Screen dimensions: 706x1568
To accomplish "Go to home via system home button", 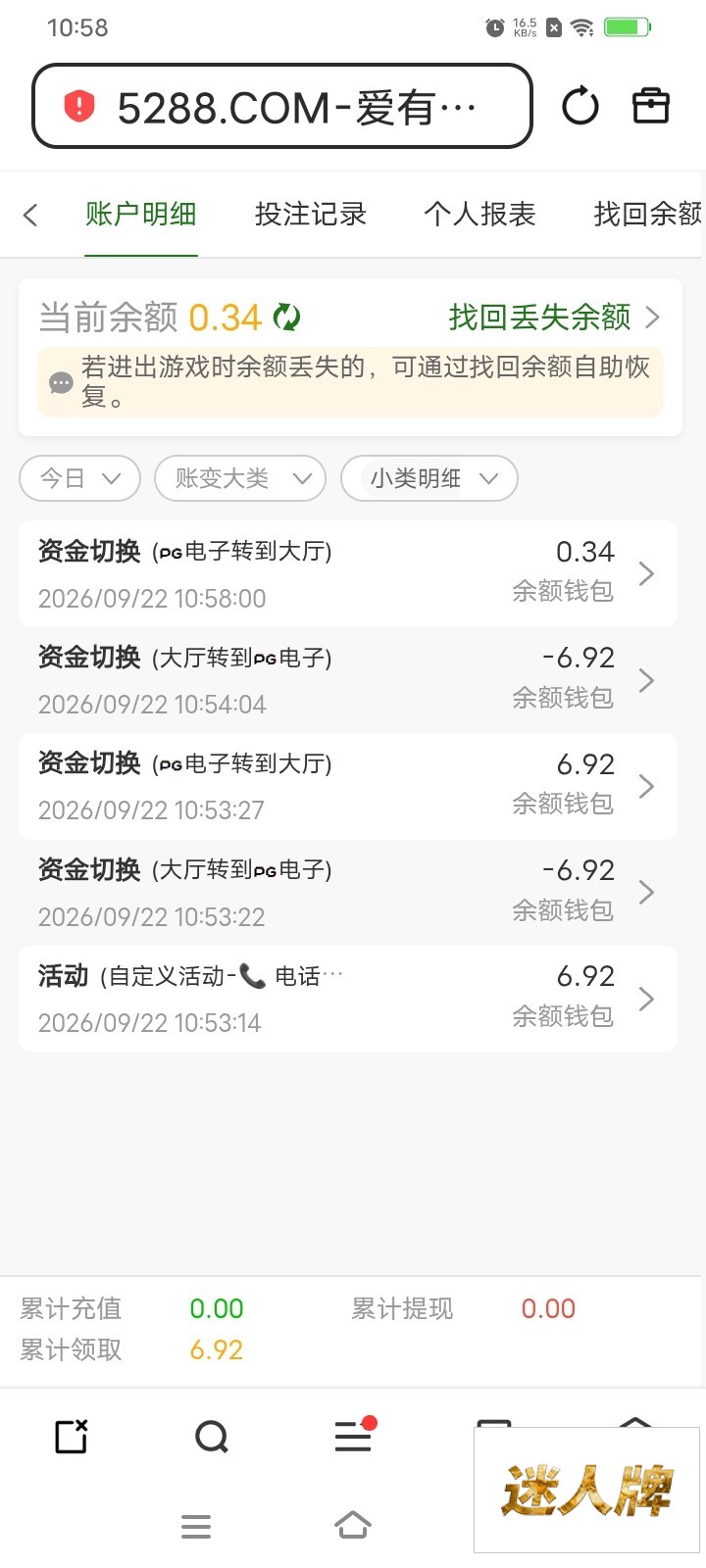I will point(353,1526).
